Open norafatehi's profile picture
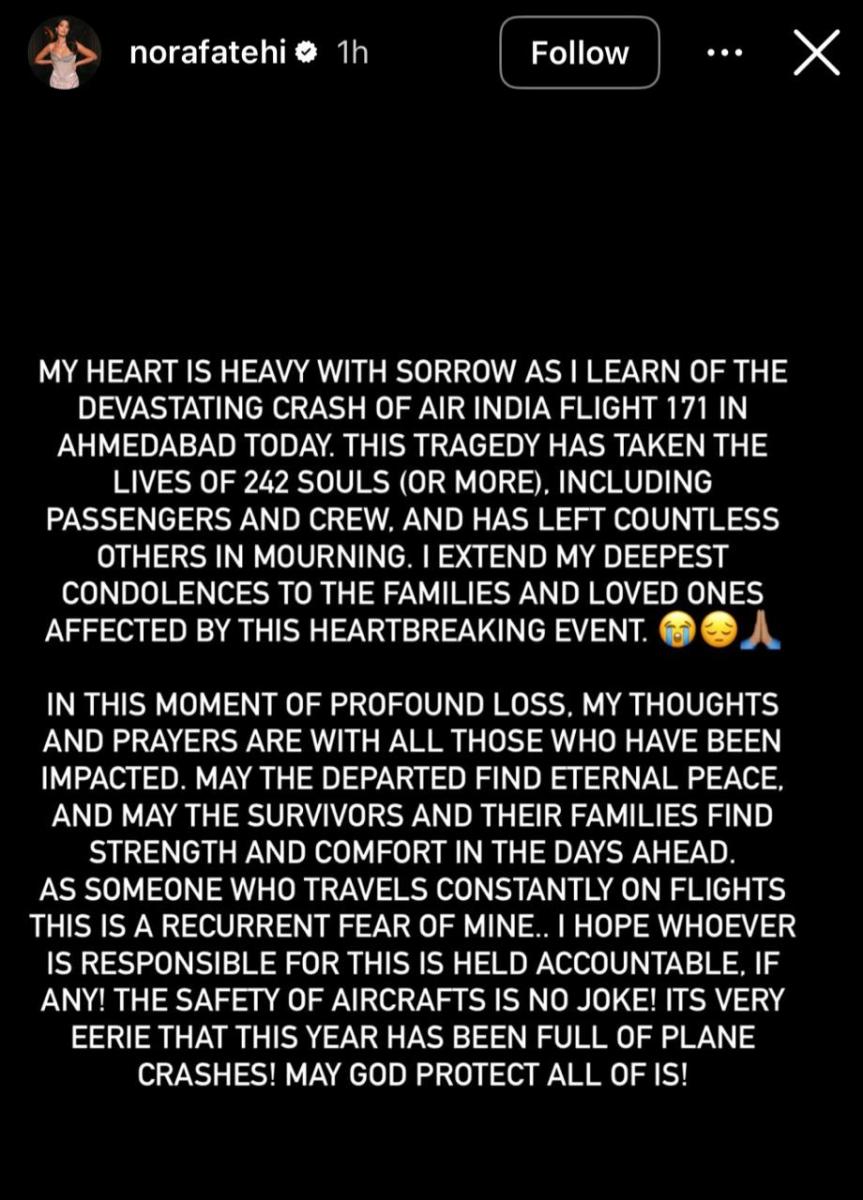The image size is (863, 1200). click(x=65, y=52)
